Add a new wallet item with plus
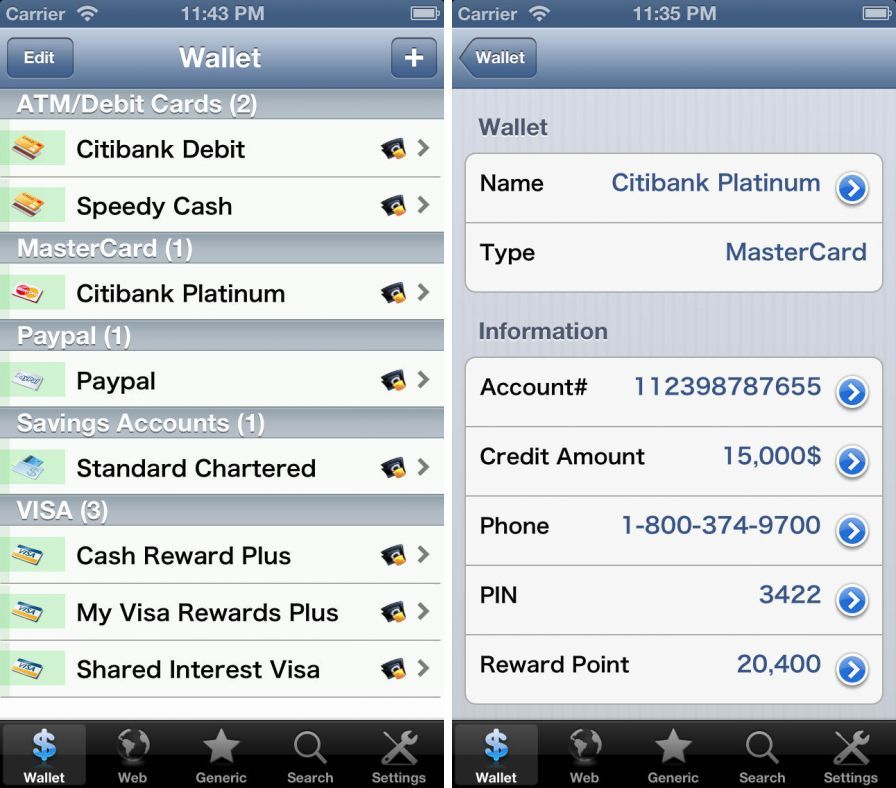The image size is (896, 788). point(413,58)
